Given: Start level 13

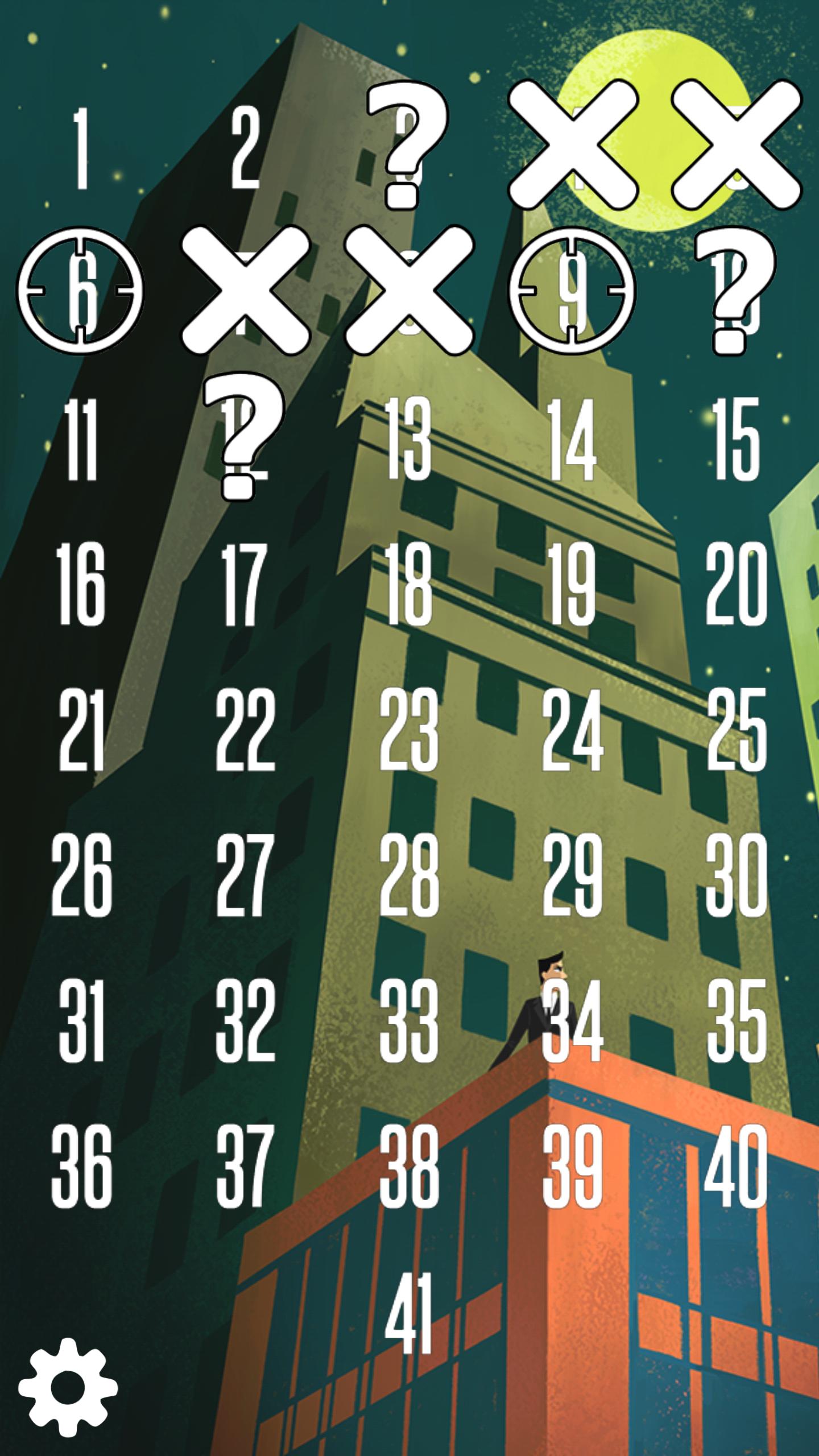Looking at the screenshot, I should pos(408,439).
